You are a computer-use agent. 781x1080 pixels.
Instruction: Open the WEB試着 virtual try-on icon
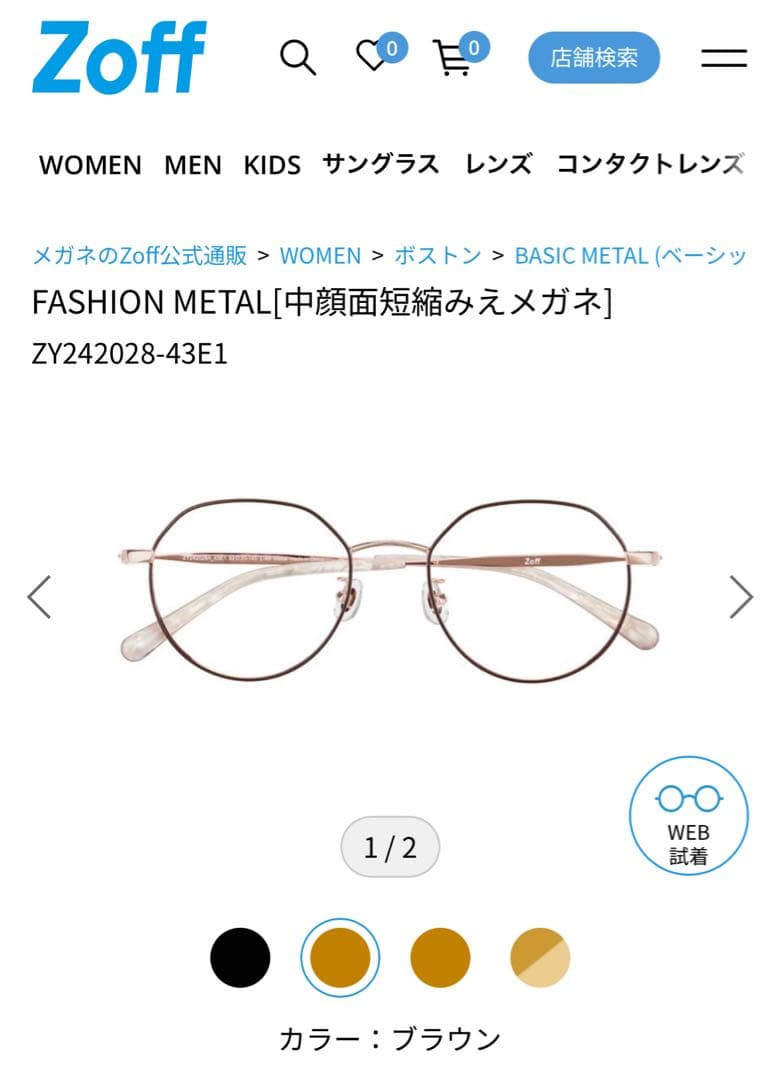[x=686, y=815]
